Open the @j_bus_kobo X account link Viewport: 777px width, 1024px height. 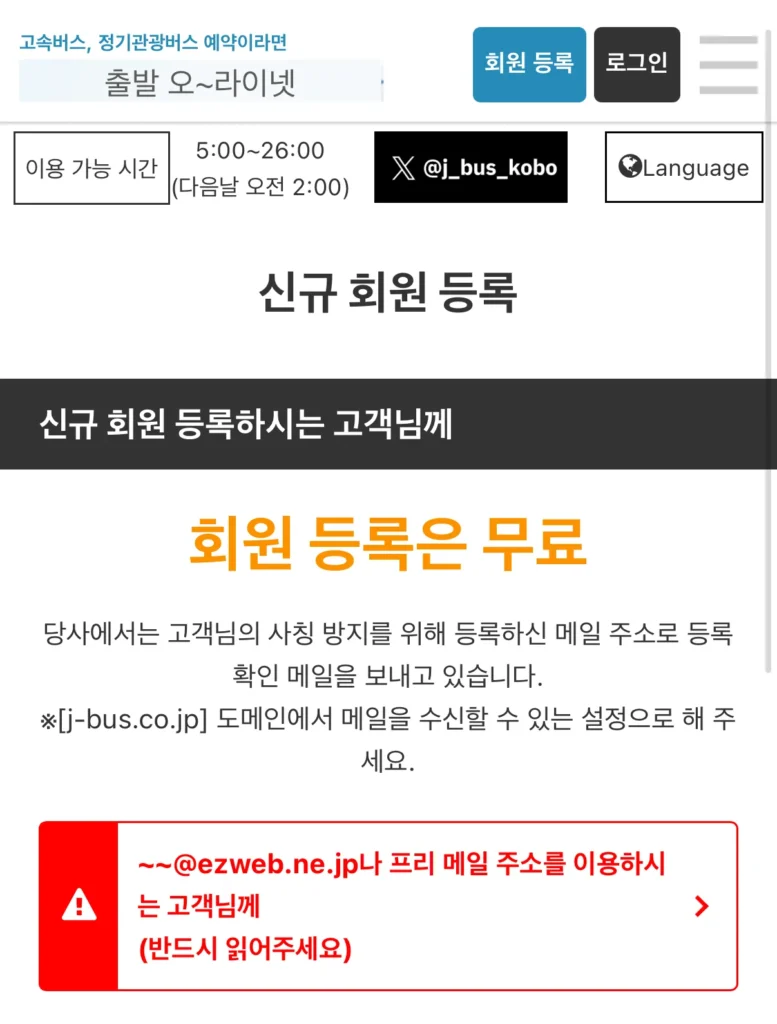pos(471,167)
